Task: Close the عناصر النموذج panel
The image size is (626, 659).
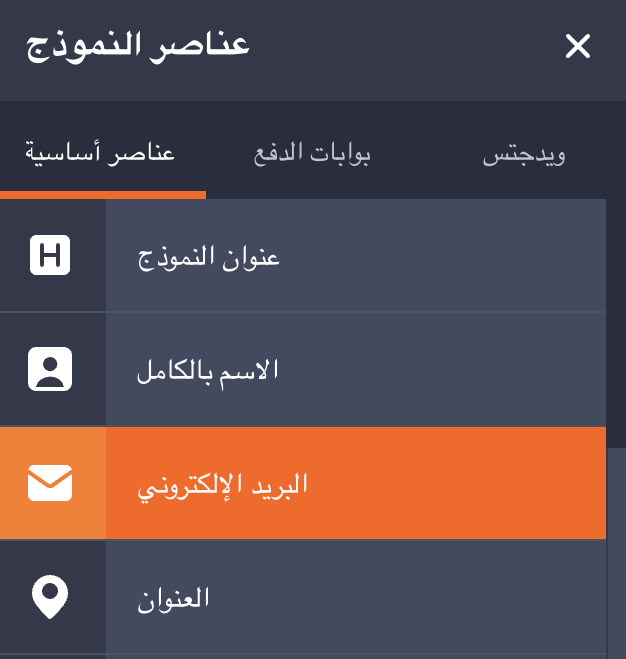Action: point(578,46)
